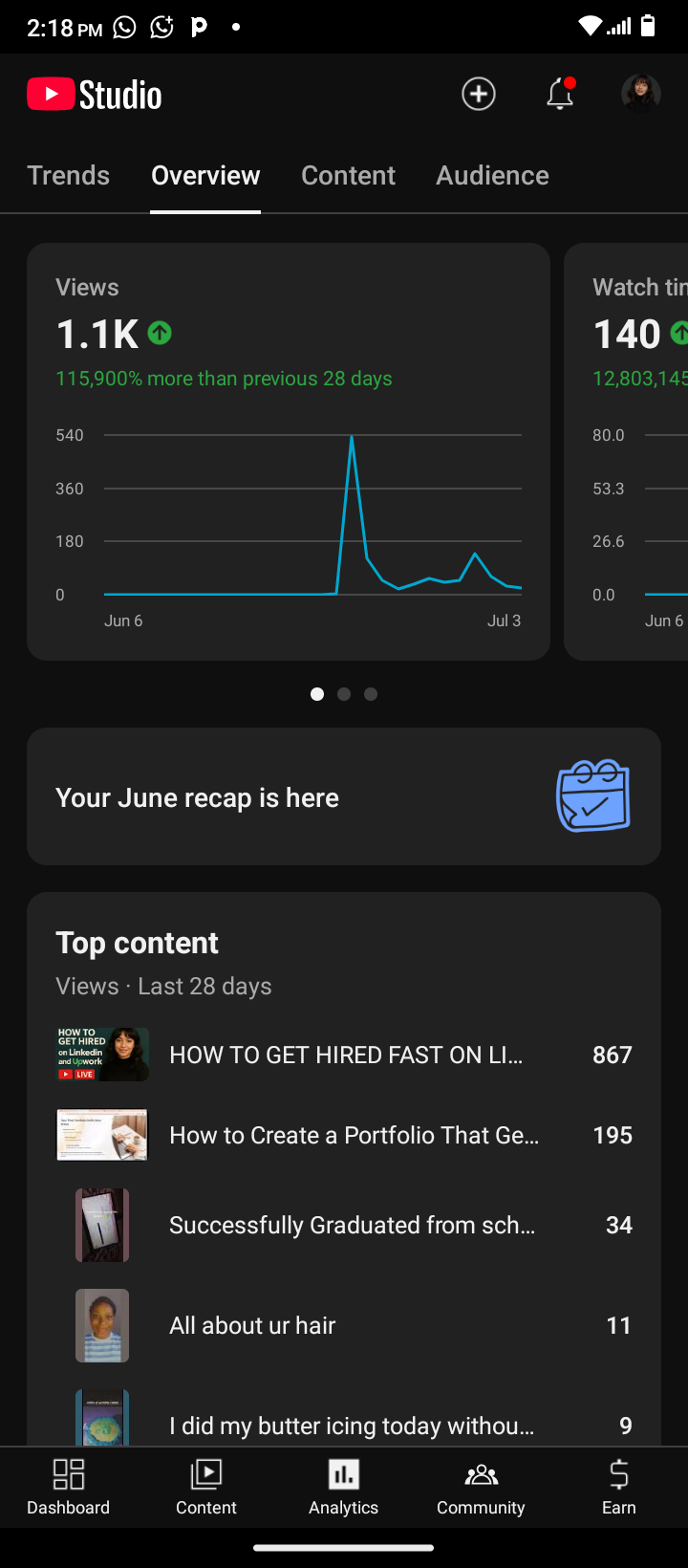The image size is (688, 1568).
Task: Open HOW TO GET HIRED FAST video
Action: pos(344,1055)
